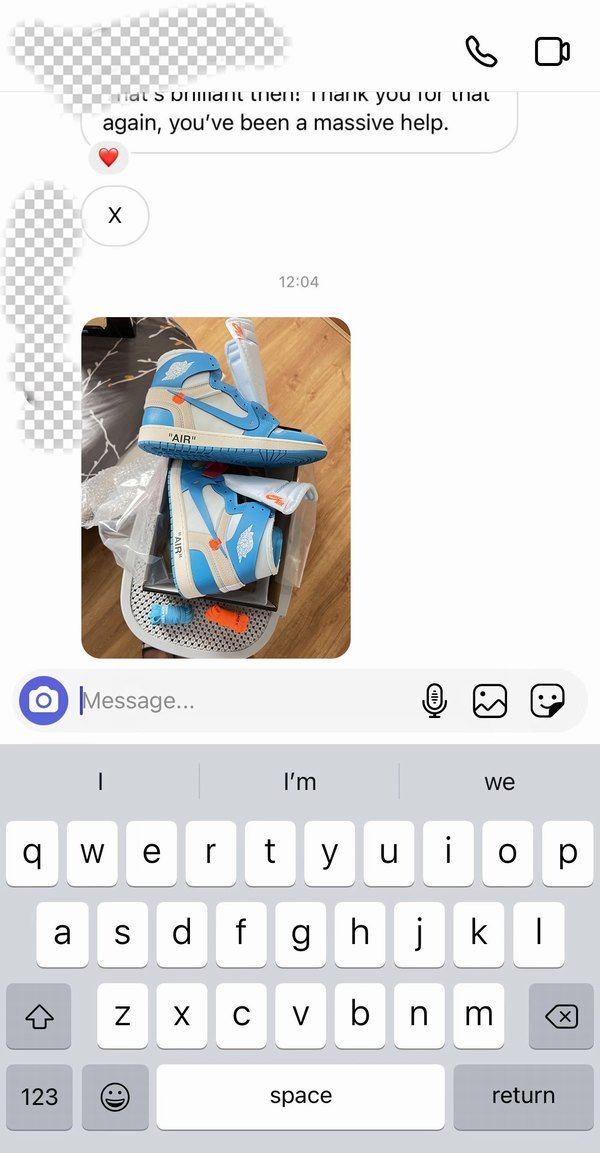Open the sticker picker
Image resolution: width=600 pixels, height=1153 pixels.
[x=546, y=701]
